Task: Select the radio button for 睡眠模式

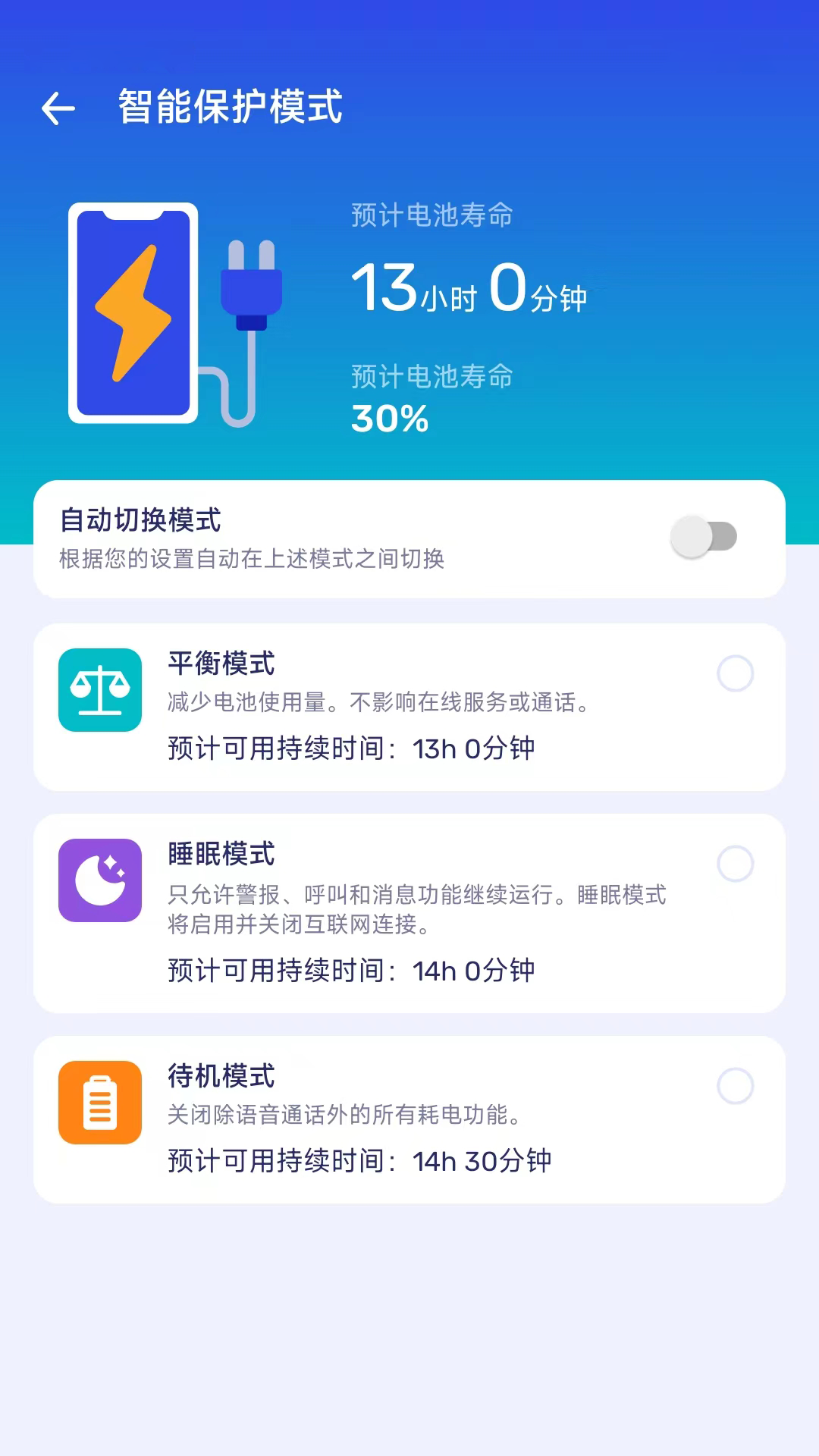Action: click(x=736, y=864)
